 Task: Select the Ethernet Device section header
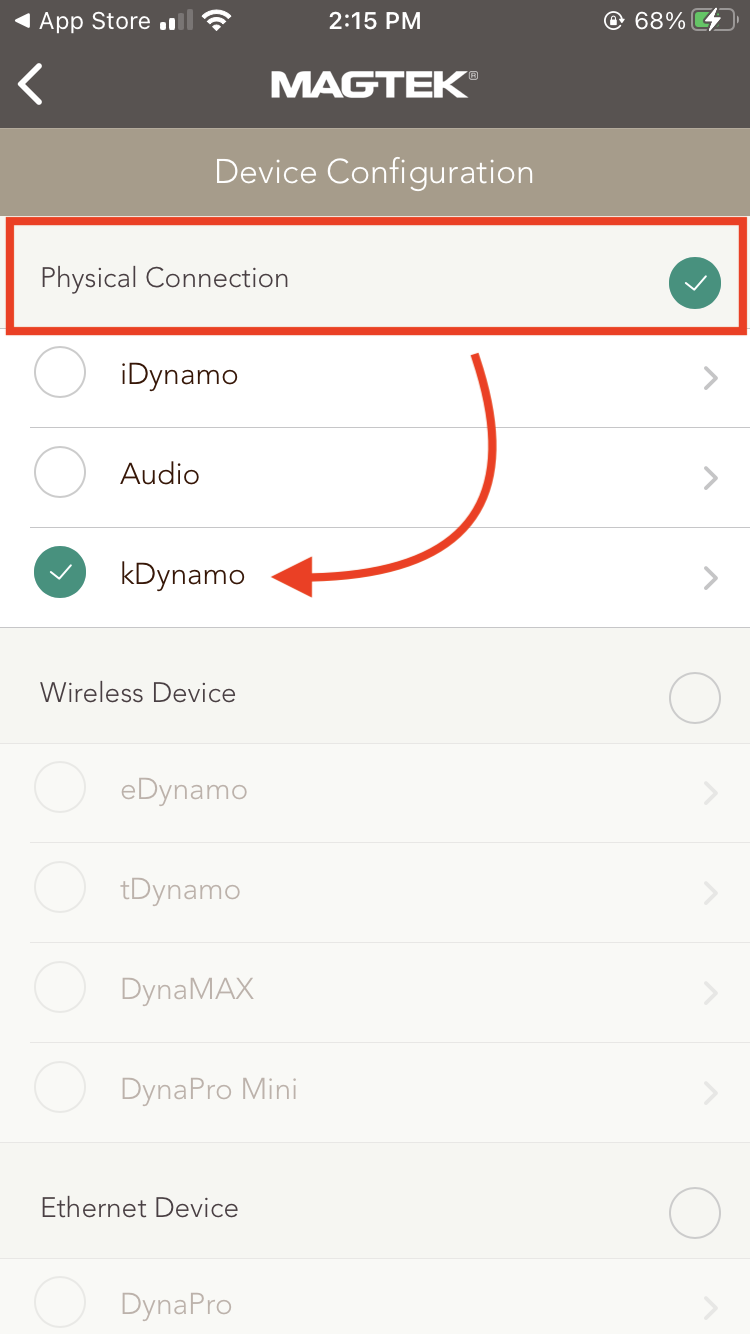(x=139, y=1208)
